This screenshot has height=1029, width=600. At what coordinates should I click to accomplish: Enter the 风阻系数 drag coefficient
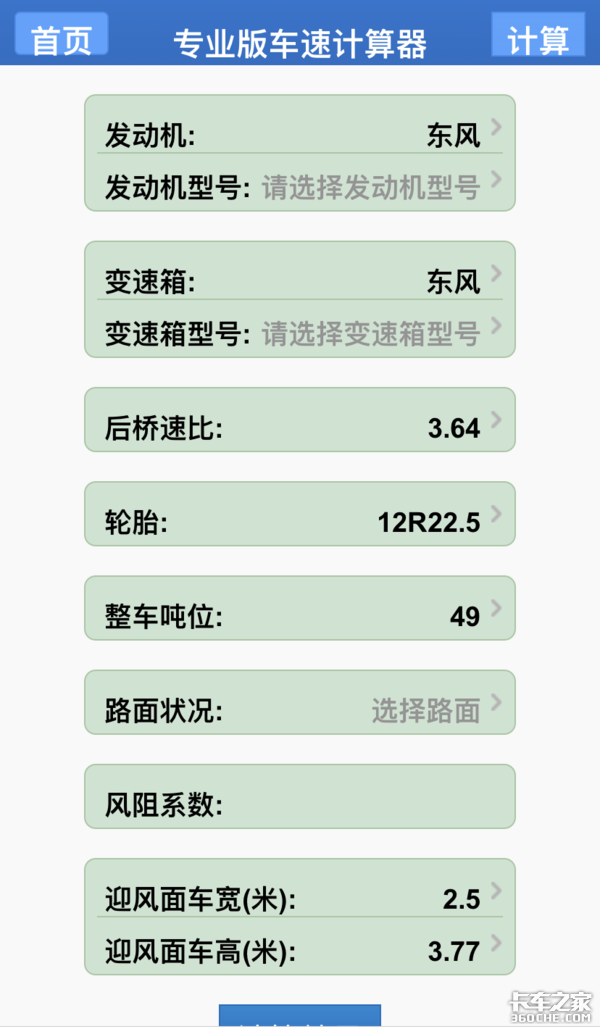[x=300, y=805]
